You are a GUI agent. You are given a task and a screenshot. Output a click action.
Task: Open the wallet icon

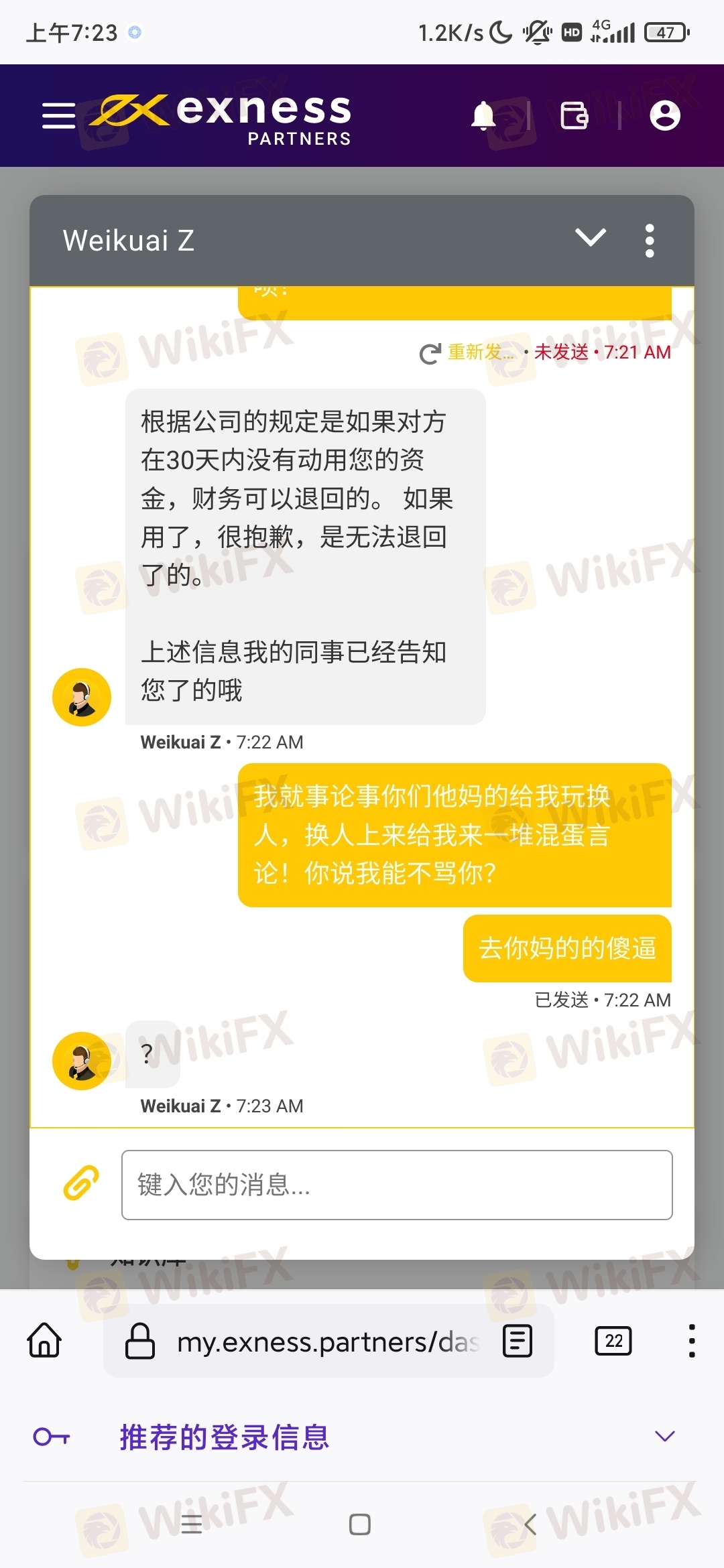575,115
